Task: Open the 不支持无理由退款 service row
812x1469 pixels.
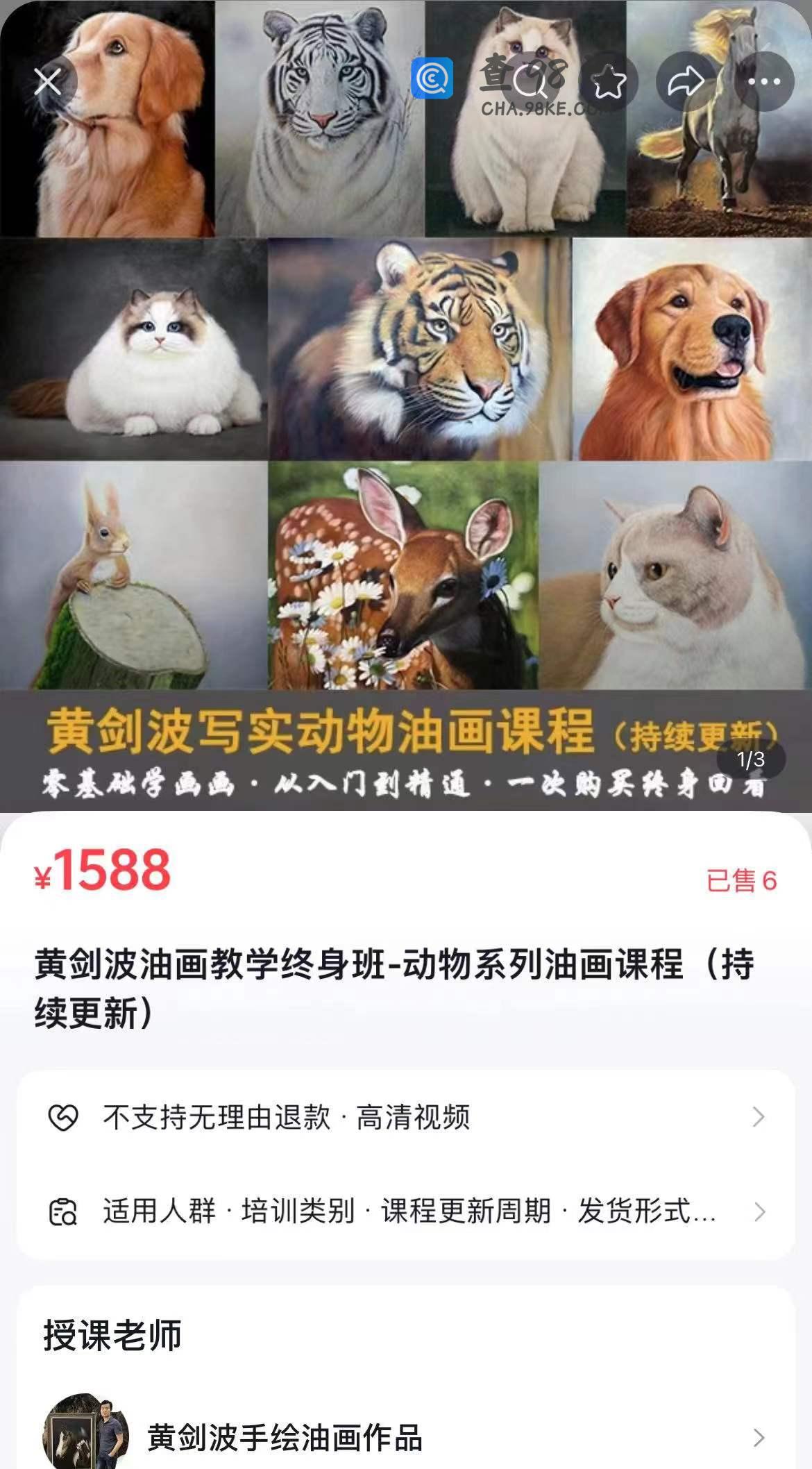Action: click(x=405, y=1117)
